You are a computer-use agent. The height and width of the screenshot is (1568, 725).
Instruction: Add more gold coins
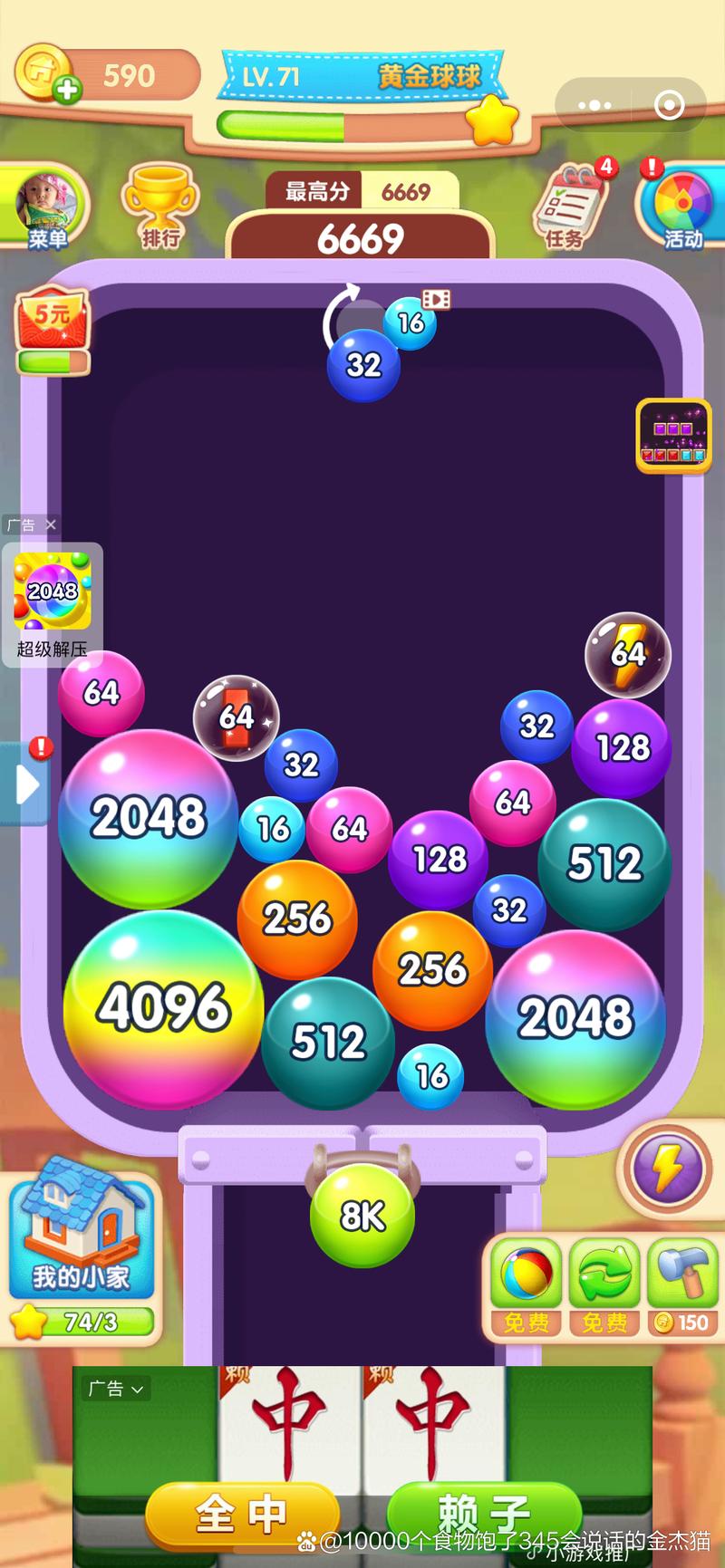pos(66,89)
